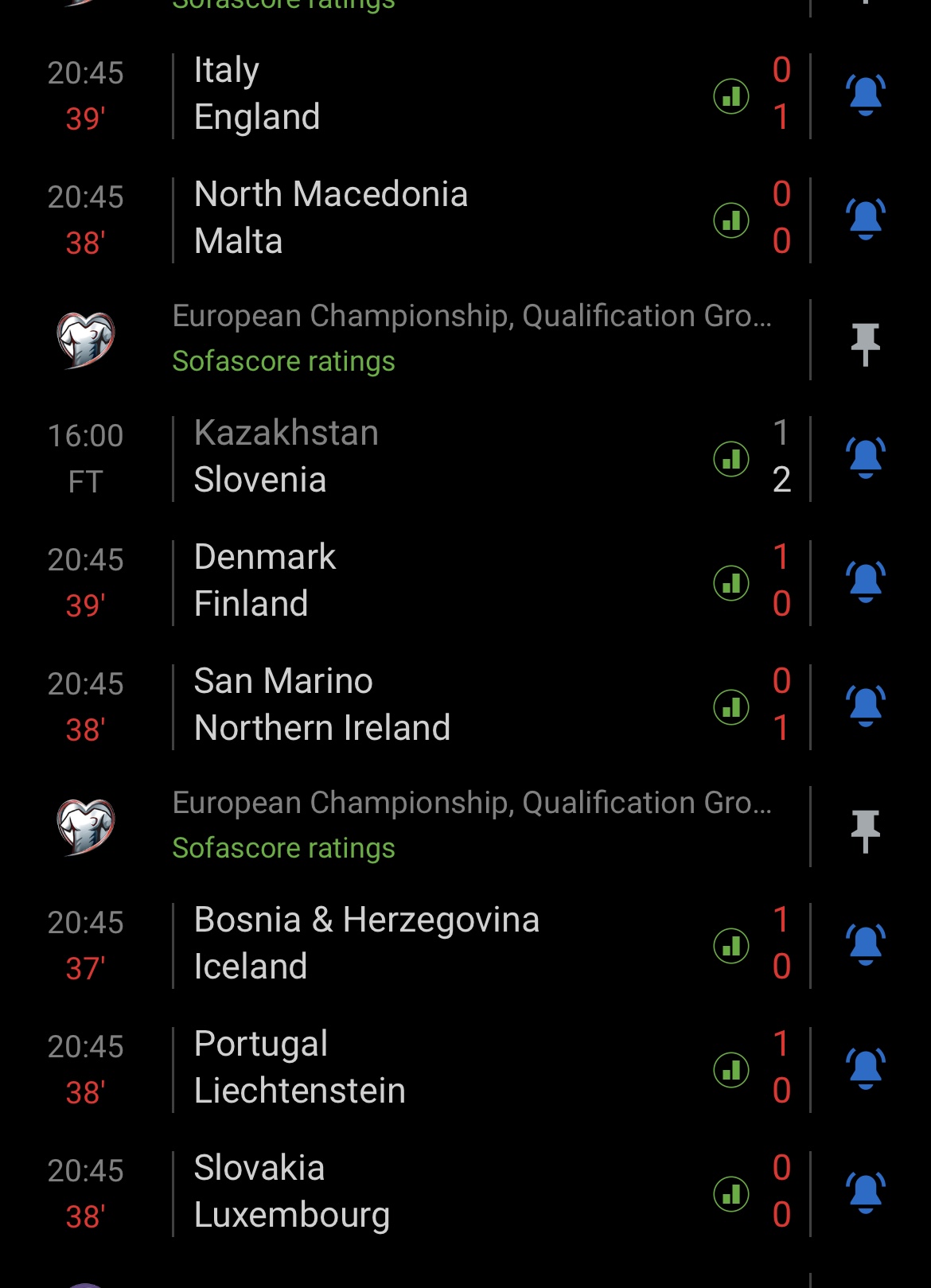931x1288 pixels.
Task: Toggle the bell for Kazakhstan vs Slovenia
Action: pos(865,457)
